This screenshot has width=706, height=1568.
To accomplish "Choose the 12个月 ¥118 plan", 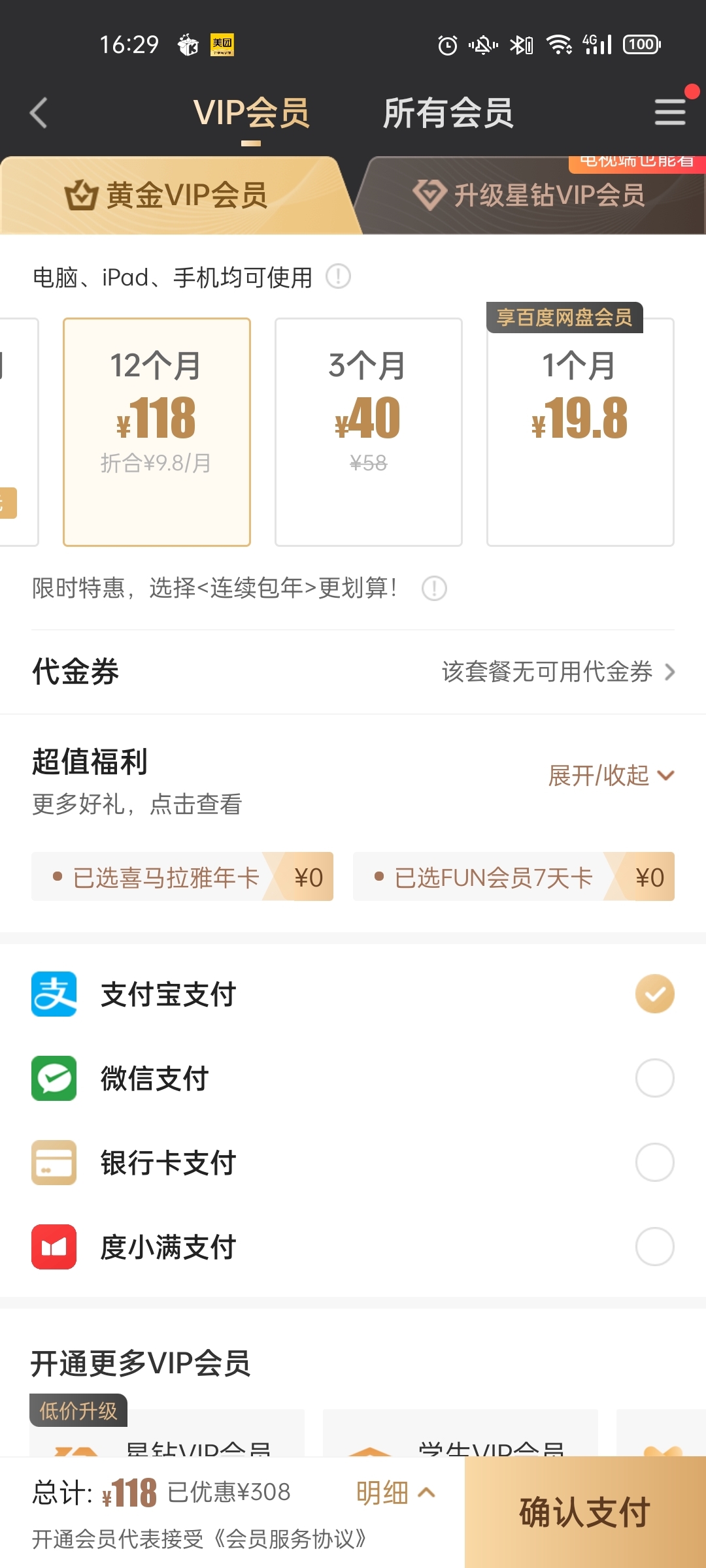I will [x=157, y=431].
